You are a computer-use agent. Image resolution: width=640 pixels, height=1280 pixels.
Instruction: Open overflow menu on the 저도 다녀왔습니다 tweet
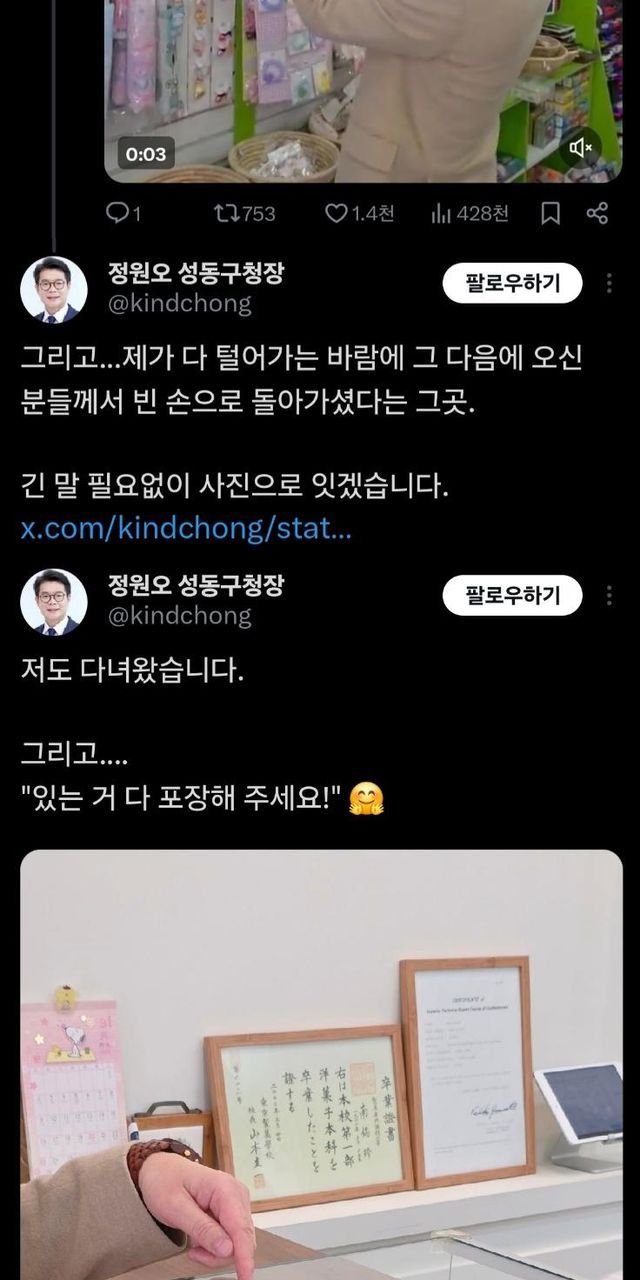click(609, 596)
